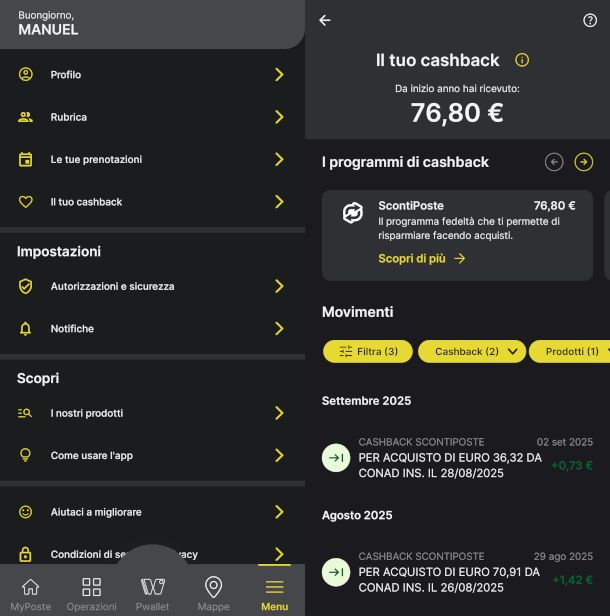The image size is (610, 616).
Task: Open the 02 set 2025 cashback movement
Action: click(x=457, y=457)
